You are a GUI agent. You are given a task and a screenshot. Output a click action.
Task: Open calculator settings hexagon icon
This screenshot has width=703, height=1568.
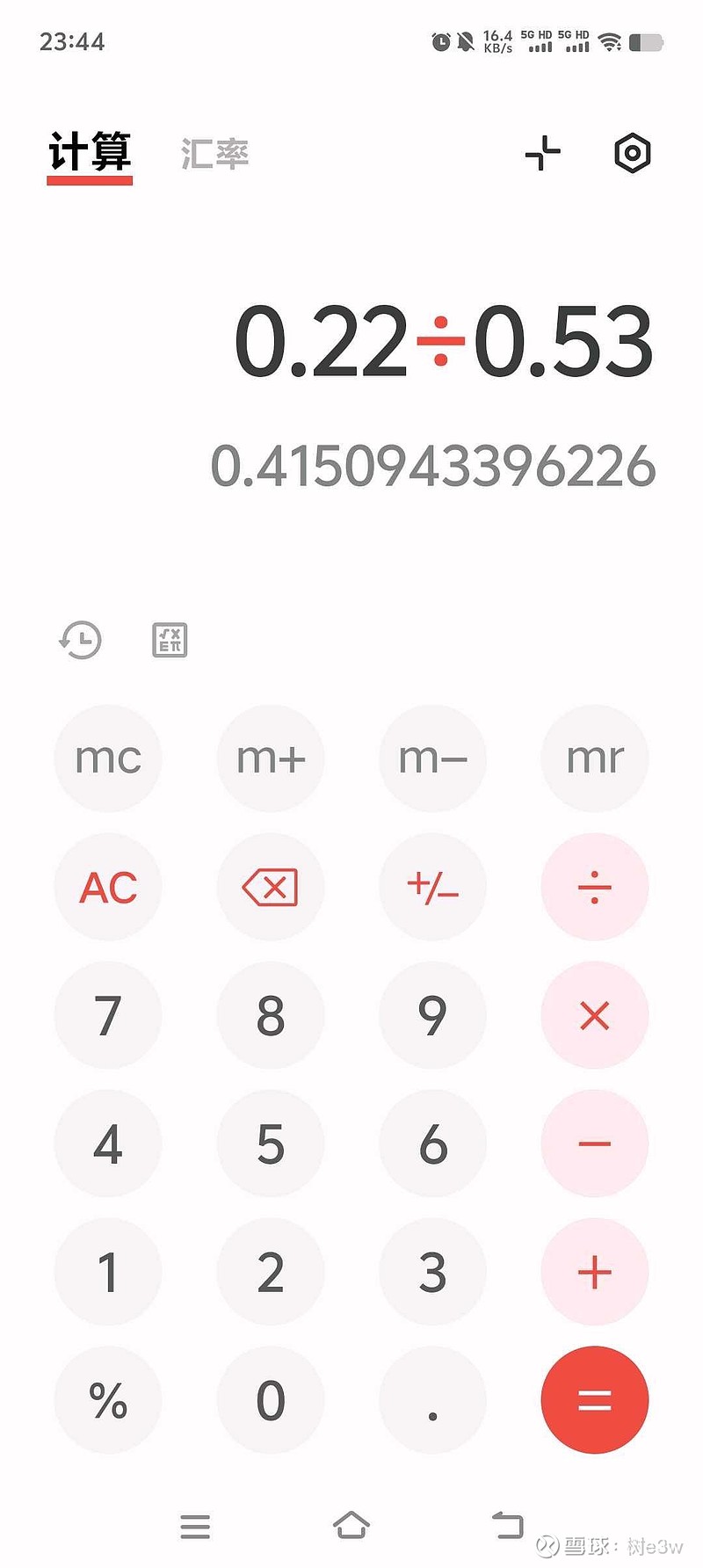click(632, 154)
